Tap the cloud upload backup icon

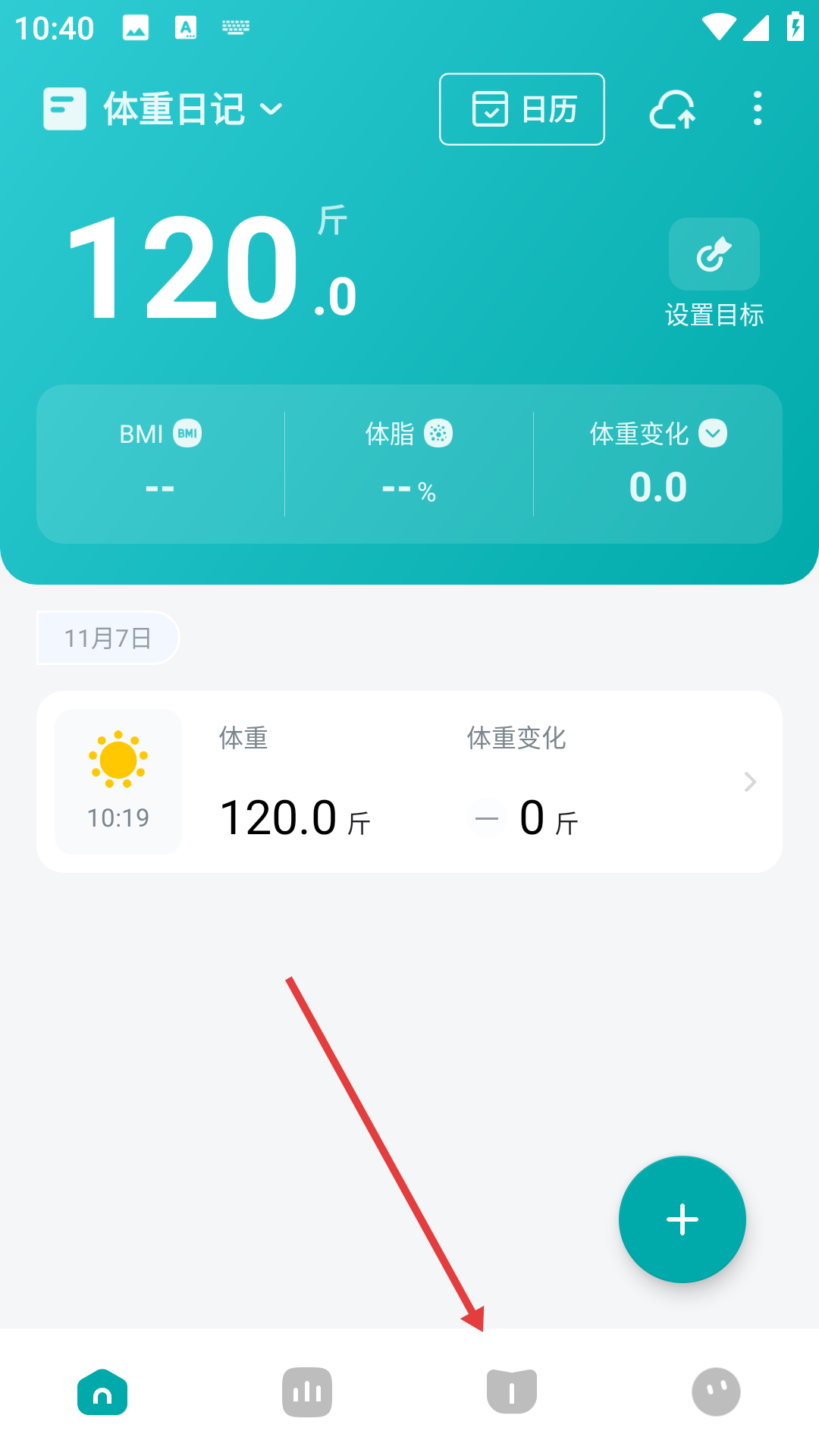click(x=673, y=110)
